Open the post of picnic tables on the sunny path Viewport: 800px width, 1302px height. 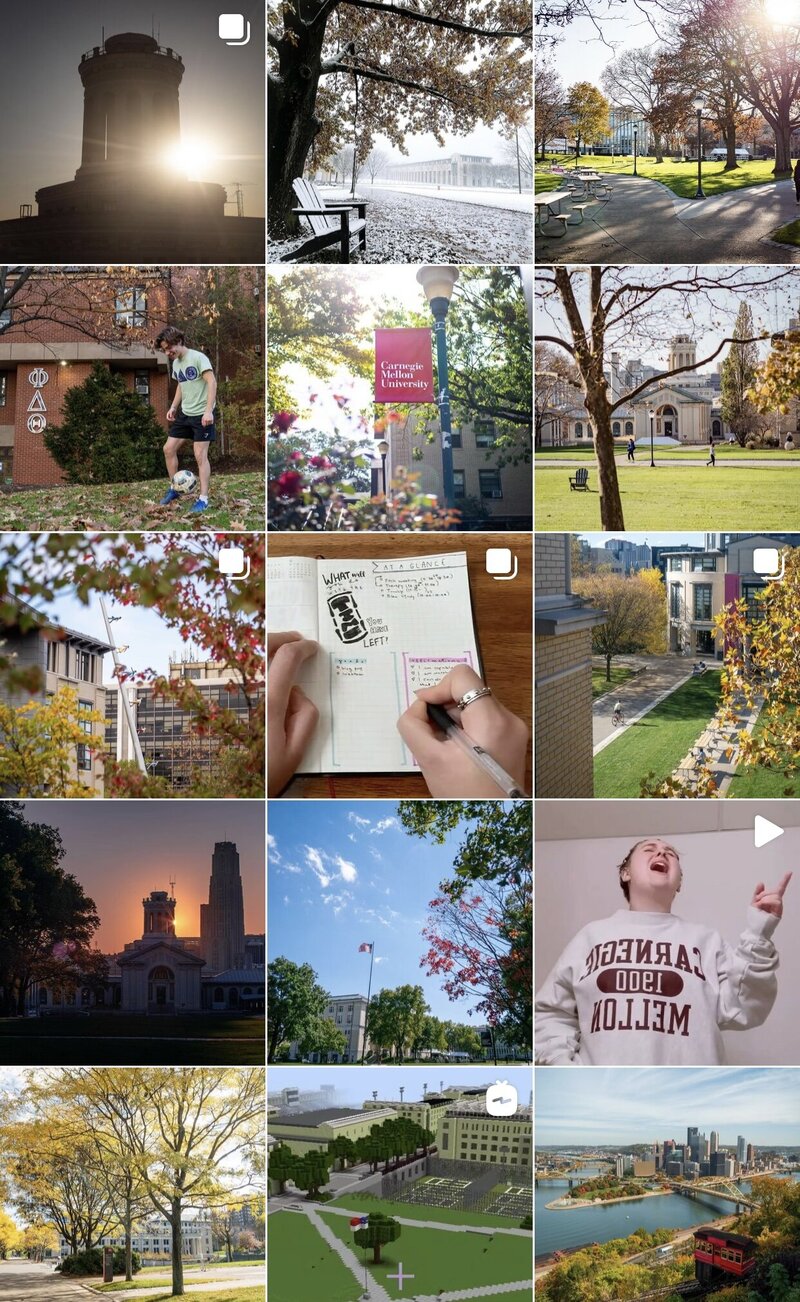click(667, 131)
